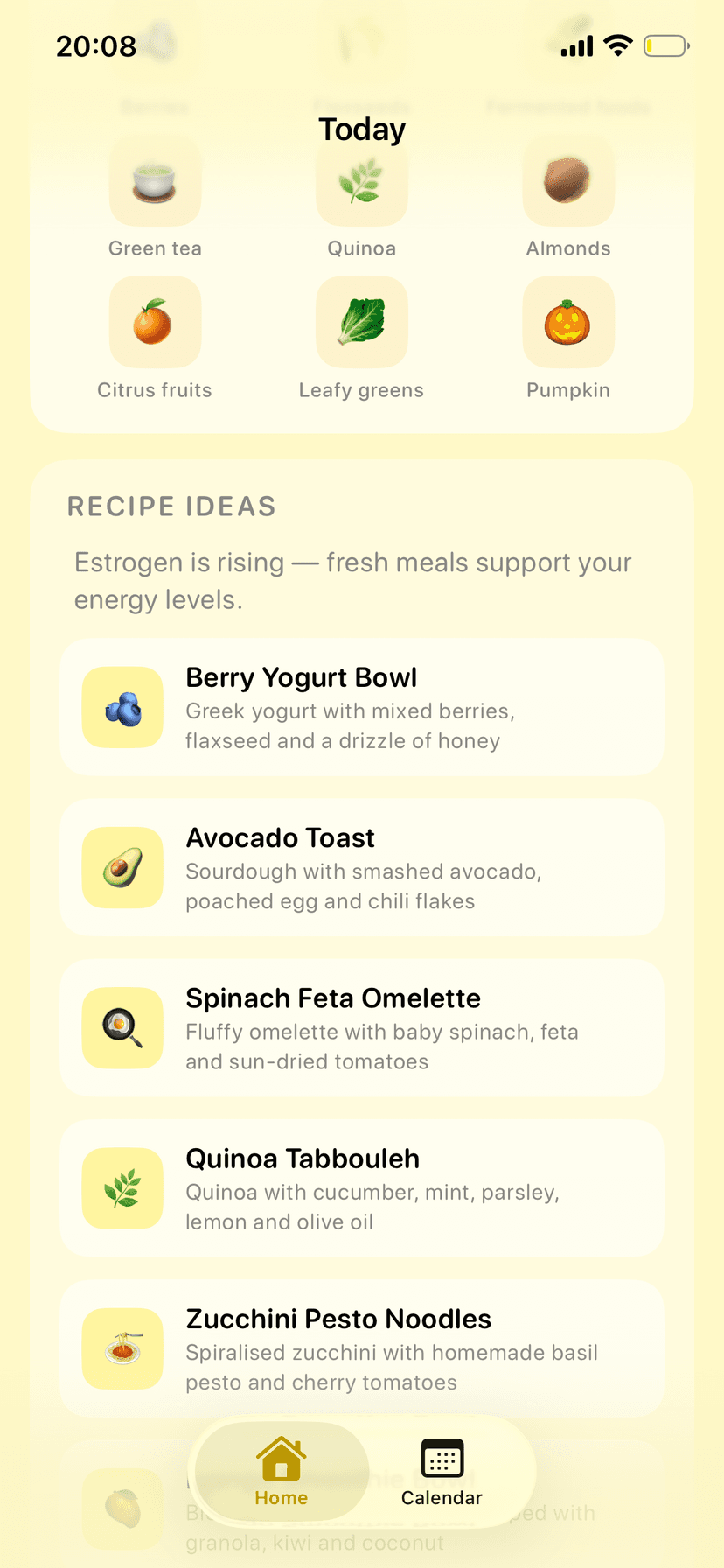The image size is (724, 1568).
Task: View the Avocado Toast recipe
Action: pyautogui.click(x=362, y=868)
